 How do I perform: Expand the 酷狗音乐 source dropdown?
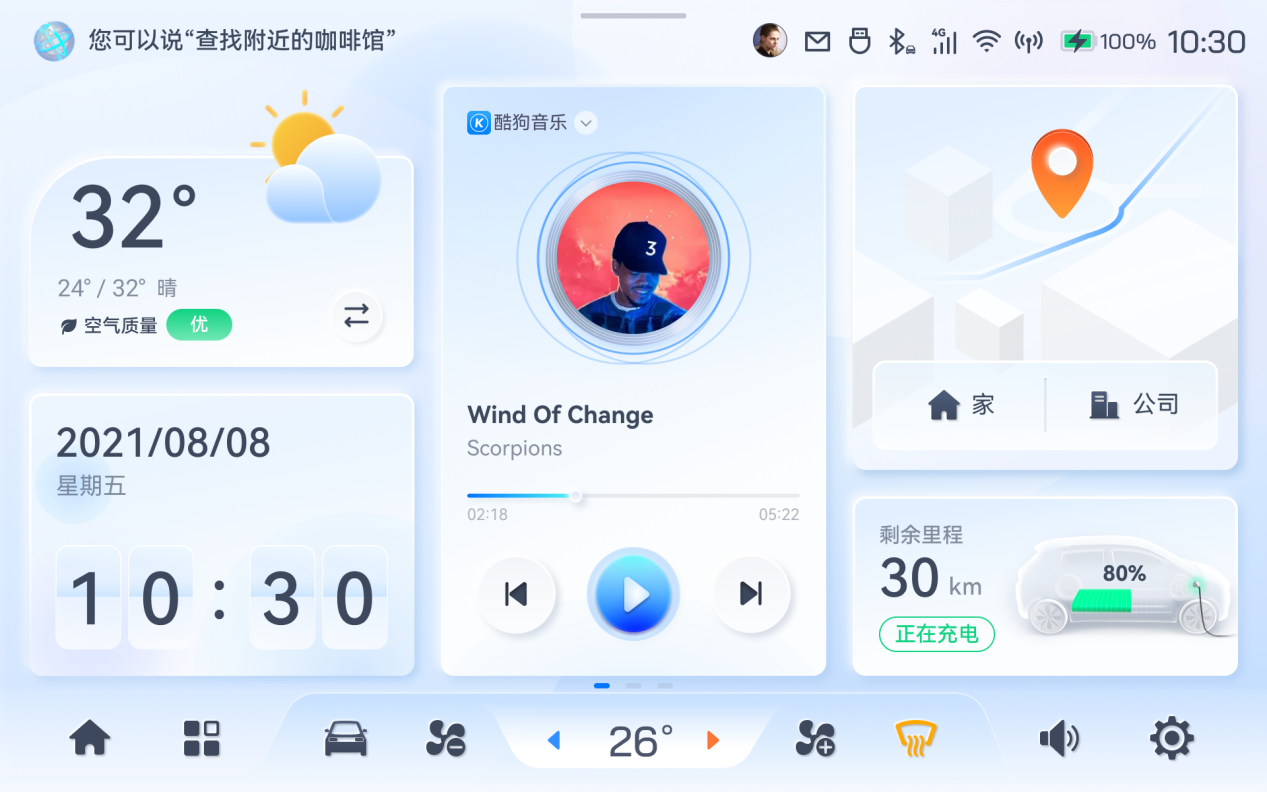587,123
